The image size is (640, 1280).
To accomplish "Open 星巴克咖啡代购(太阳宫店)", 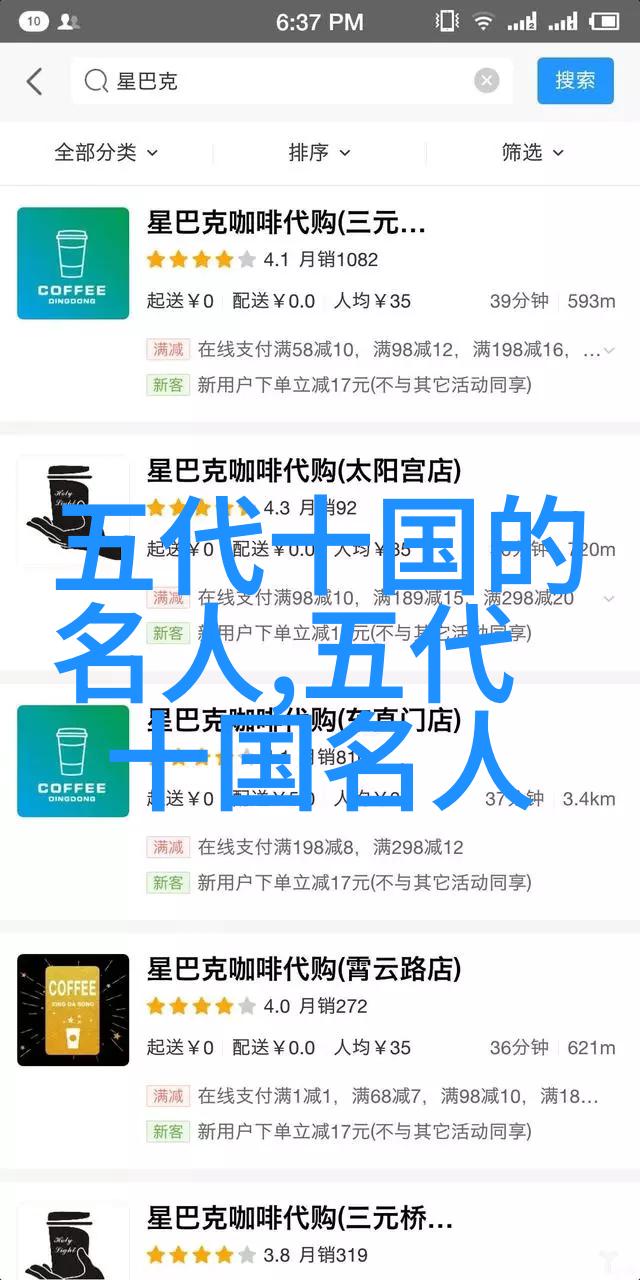I will coord(303,471).
